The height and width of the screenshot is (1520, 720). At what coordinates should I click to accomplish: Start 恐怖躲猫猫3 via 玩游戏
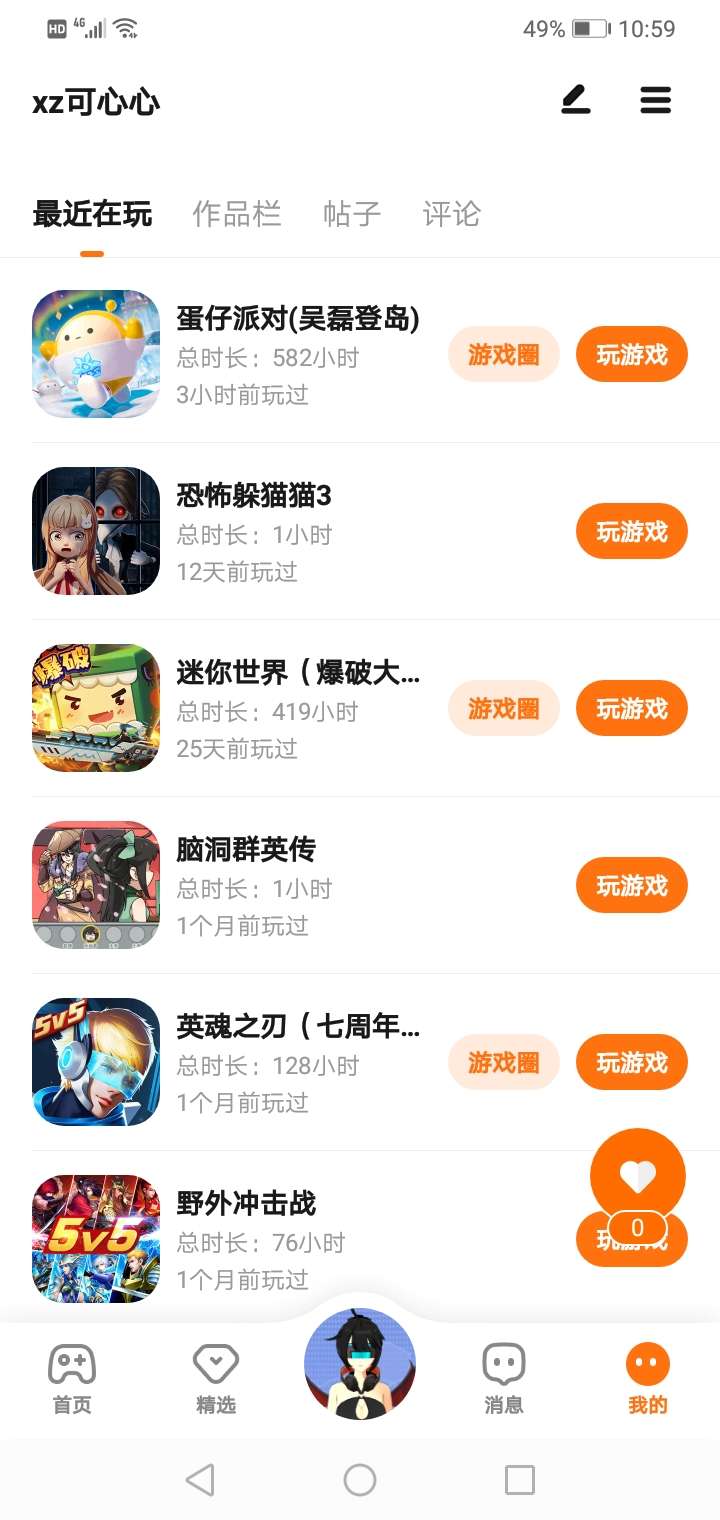pyautogui.click(x=631, y=531)
